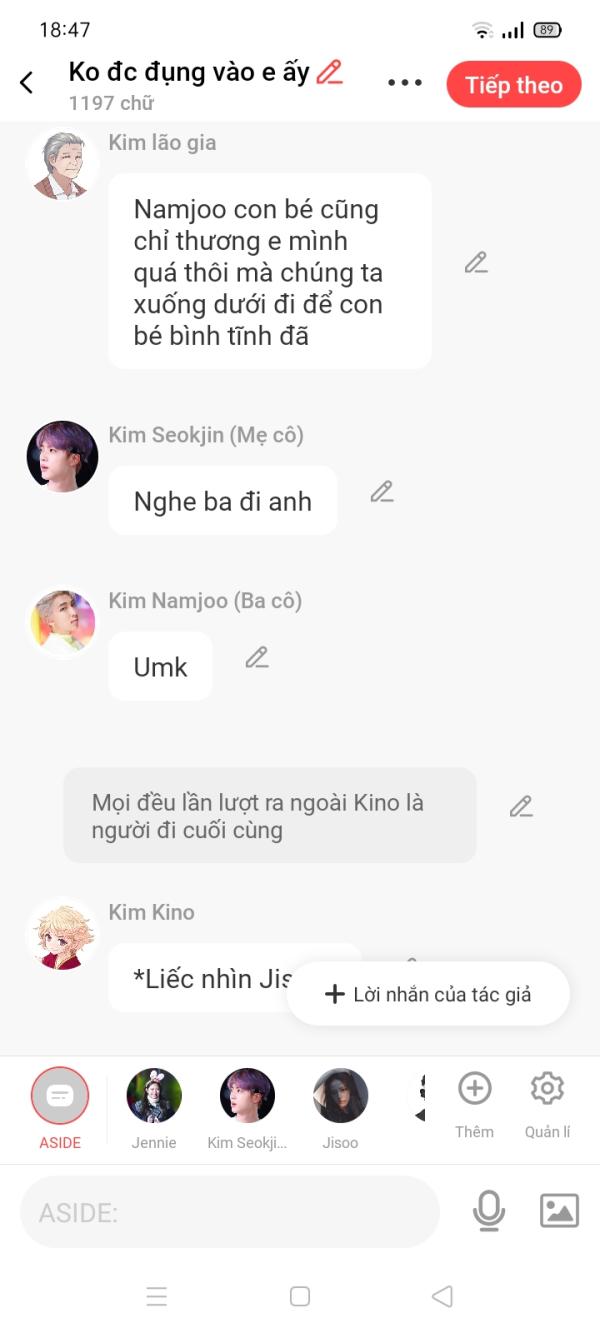
Task: Tap the microphone voice input icon
Action: point(489,1211)
